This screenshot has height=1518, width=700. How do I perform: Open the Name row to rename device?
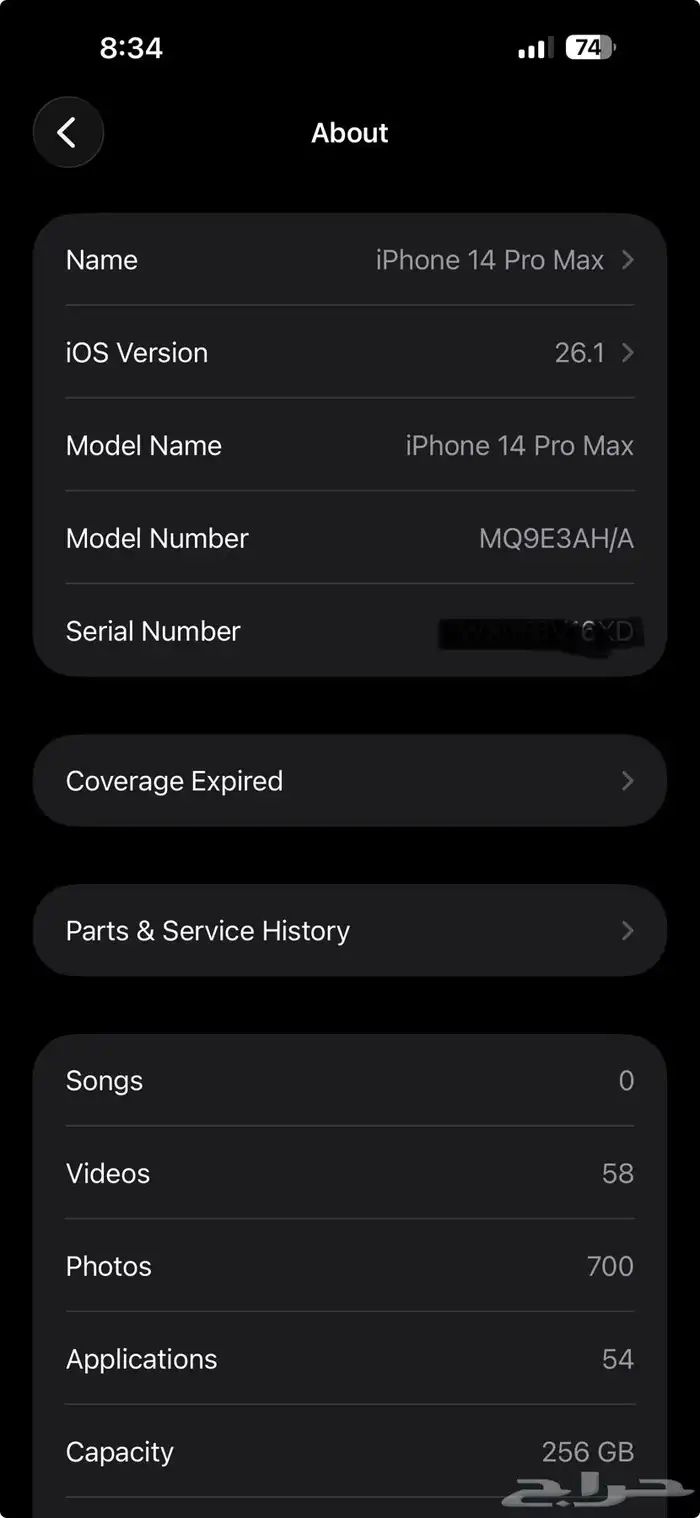click(349, 260)
